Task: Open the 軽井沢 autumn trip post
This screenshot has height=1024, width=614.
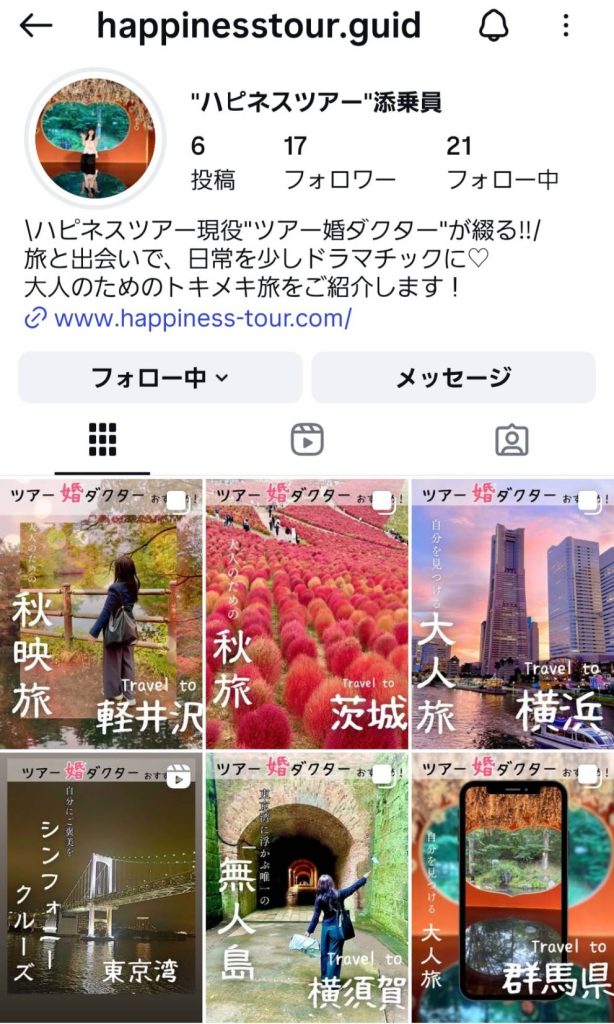Action: tap(102, 613)
